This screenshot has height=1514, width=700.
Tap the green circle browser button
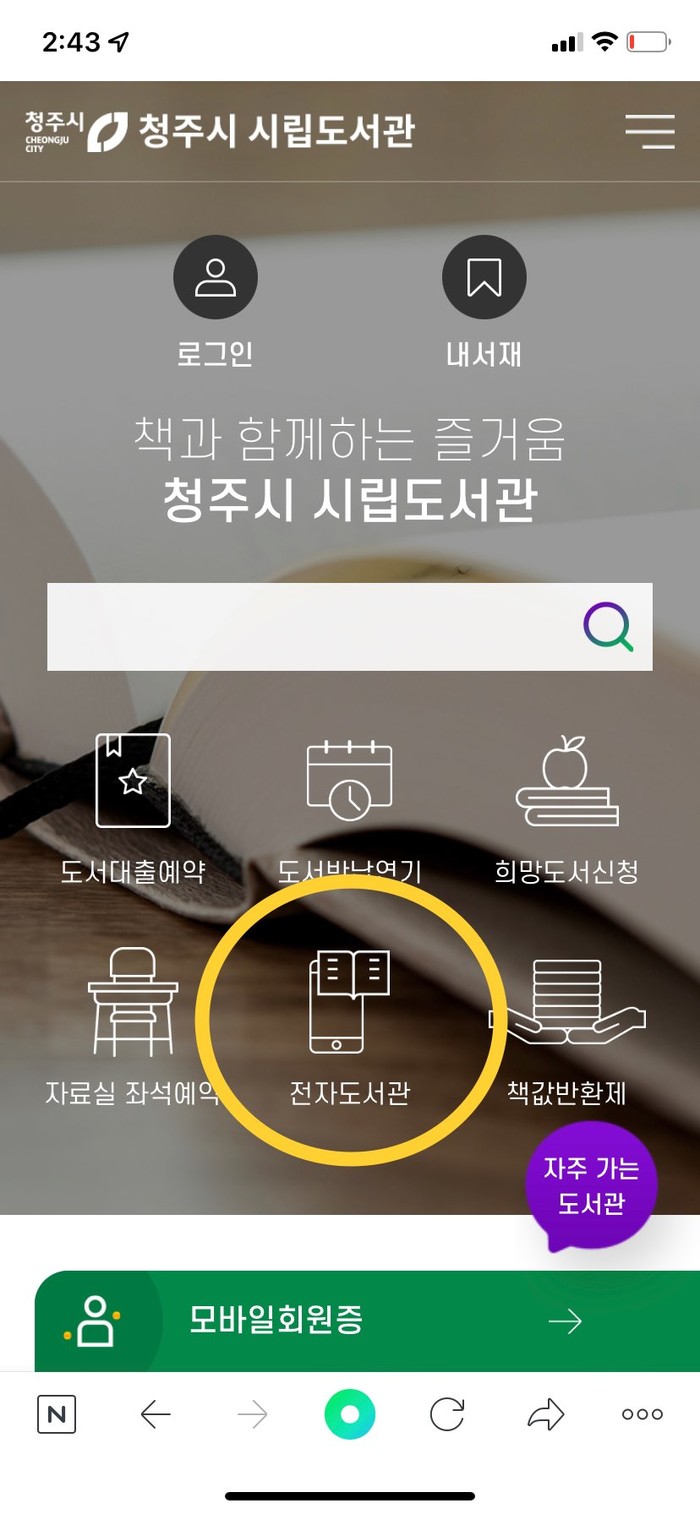[x=350, y=1414]
